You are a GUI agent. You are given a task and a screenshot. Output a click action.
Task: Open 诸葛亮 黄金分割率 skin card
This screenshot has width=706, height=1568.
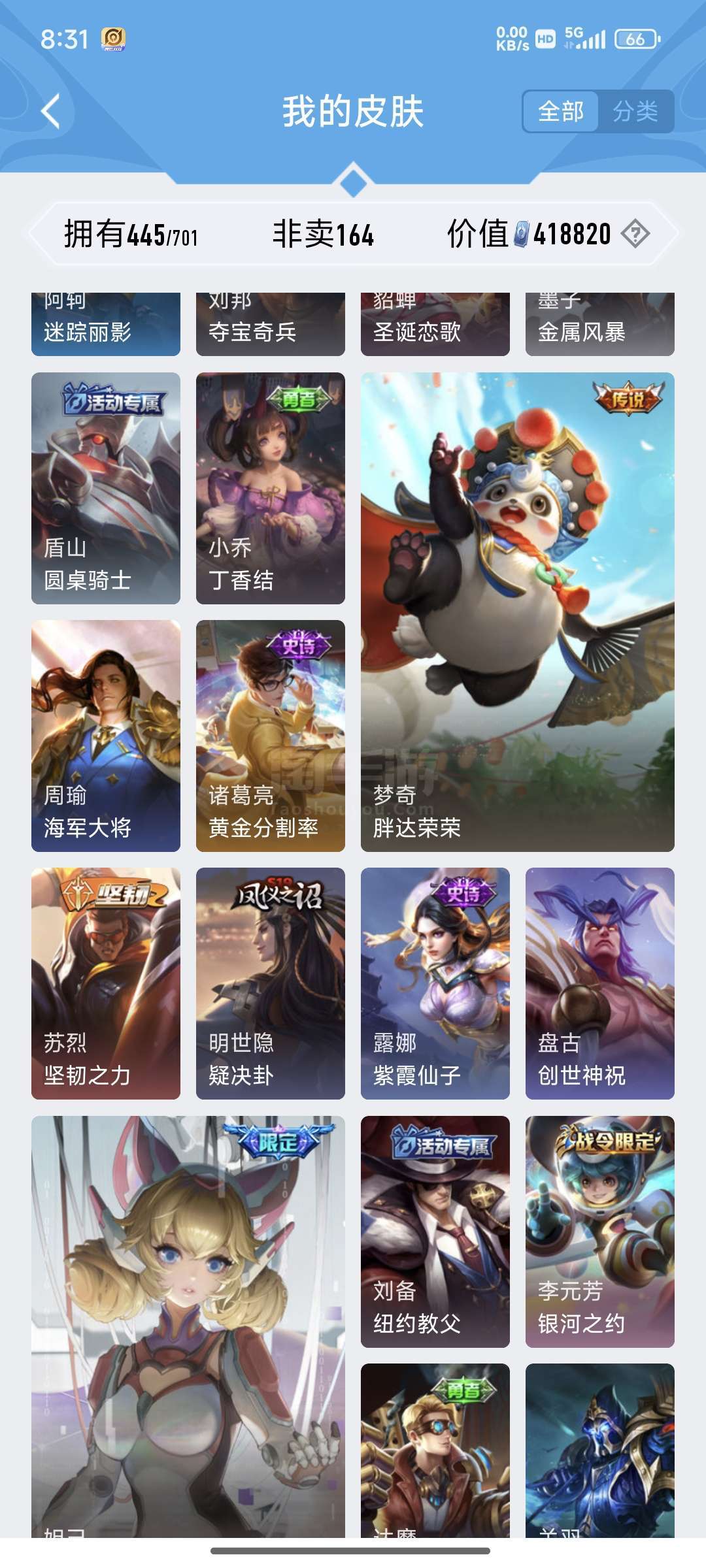point(271,736)
